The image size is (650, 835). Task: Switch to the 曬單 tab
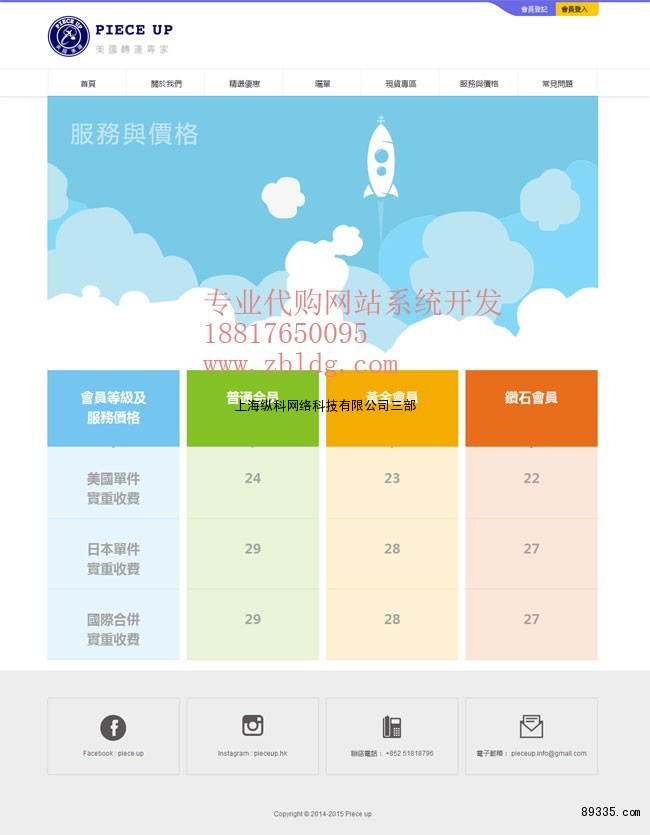click(x=322, y=84)
